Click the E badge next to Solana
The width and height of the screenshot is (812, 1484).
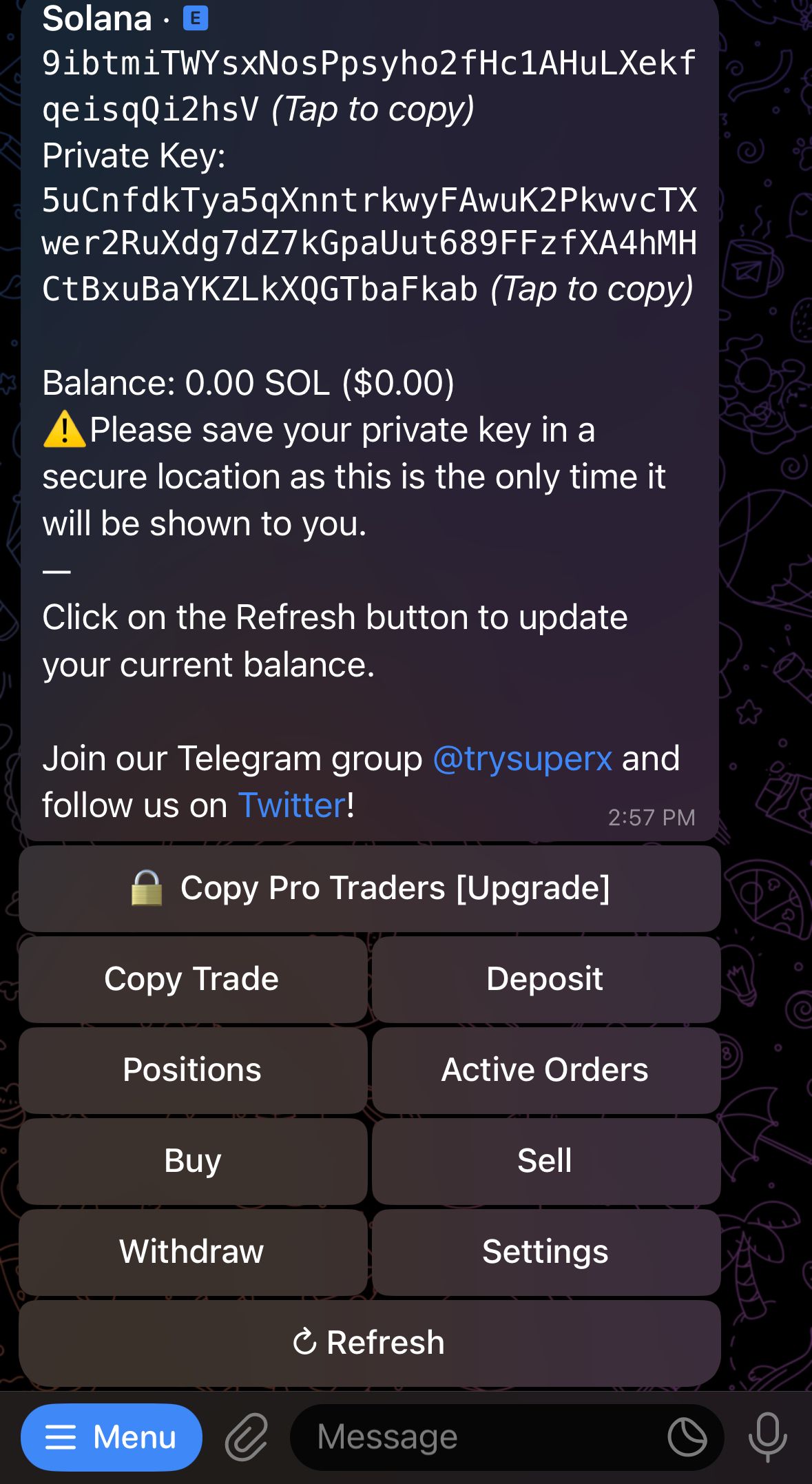click(x=195, y=19)
